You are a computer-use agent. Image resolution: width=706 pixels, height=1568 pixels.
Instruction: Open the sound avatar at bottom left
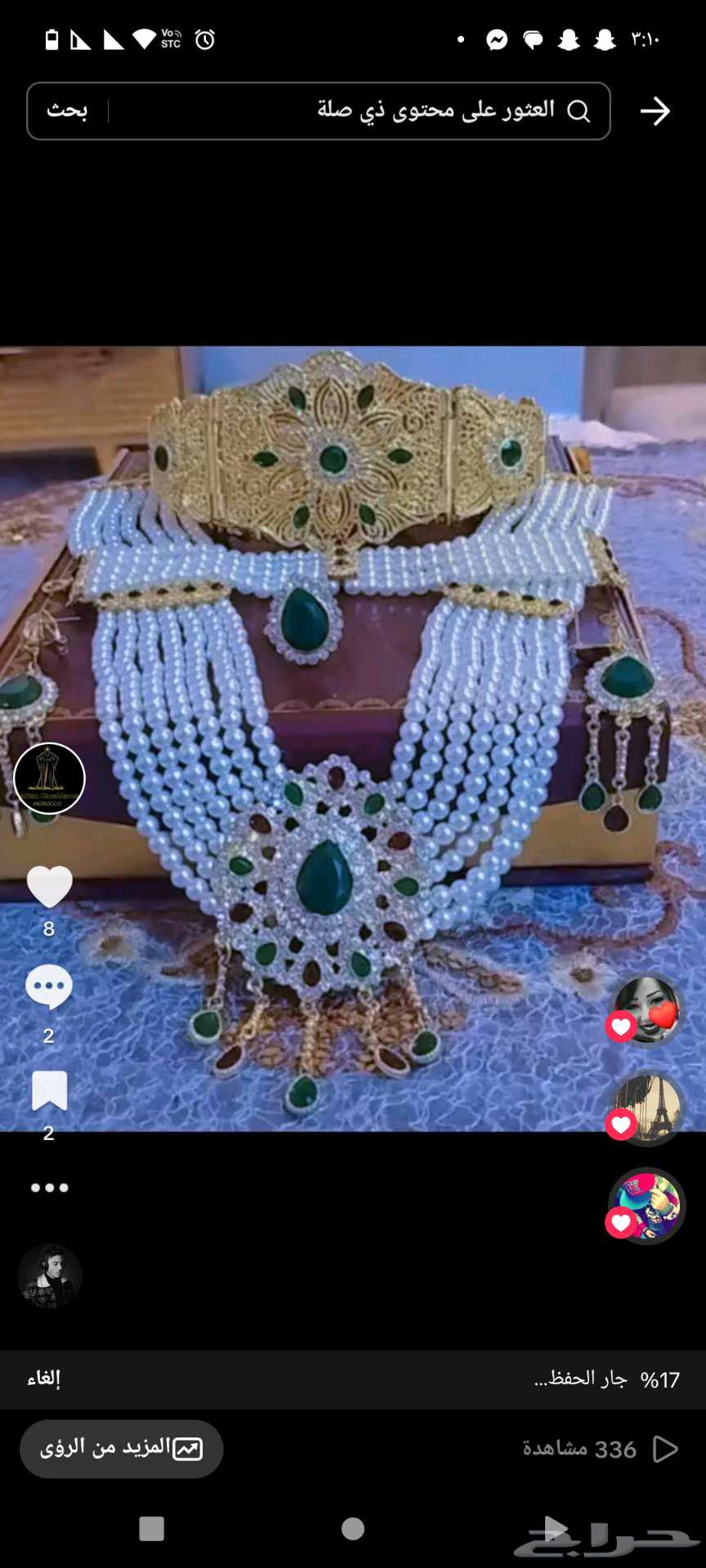[49, 1276]
